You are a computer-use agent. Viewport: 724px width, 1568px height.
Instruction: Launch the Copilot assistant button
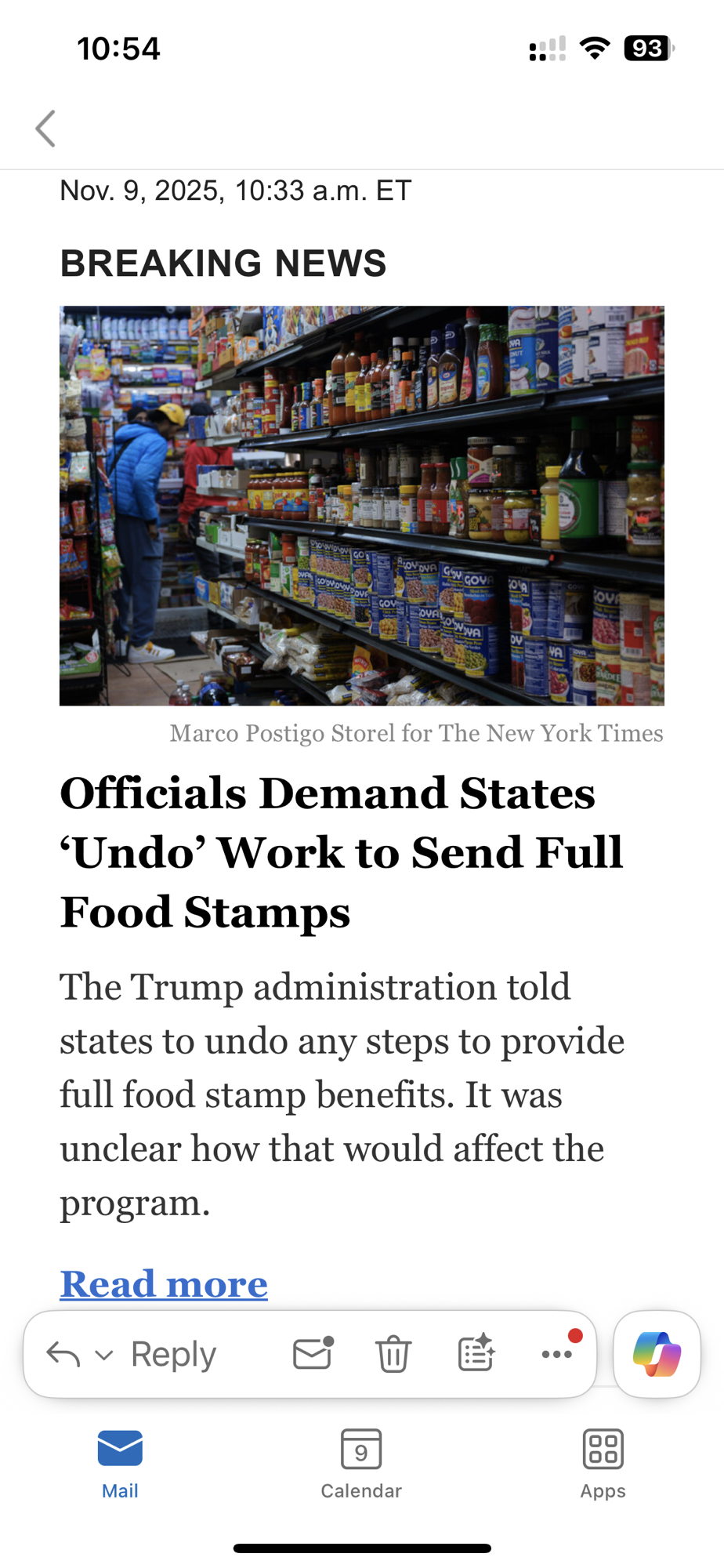coord(657,1354)
